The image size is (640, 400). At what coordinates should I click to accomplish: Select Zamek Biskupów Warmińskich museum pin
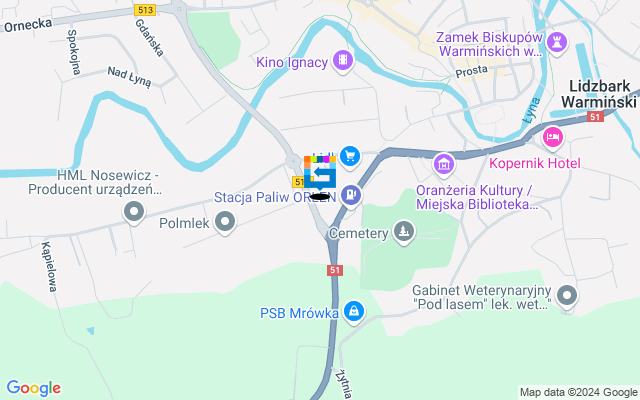tap(558, 42)
